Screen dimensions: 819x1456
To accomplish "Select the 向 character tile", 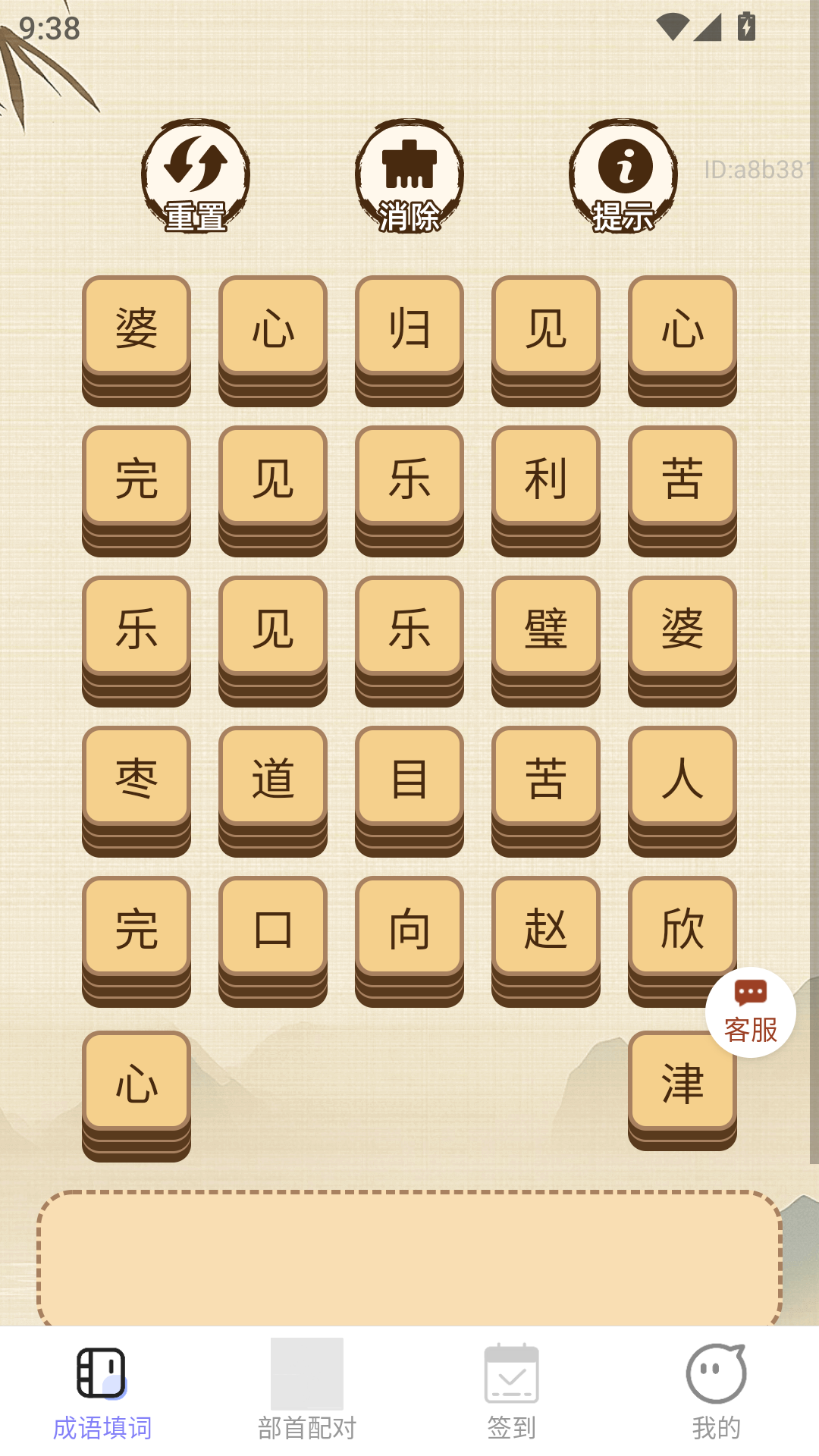I will 409,928.
